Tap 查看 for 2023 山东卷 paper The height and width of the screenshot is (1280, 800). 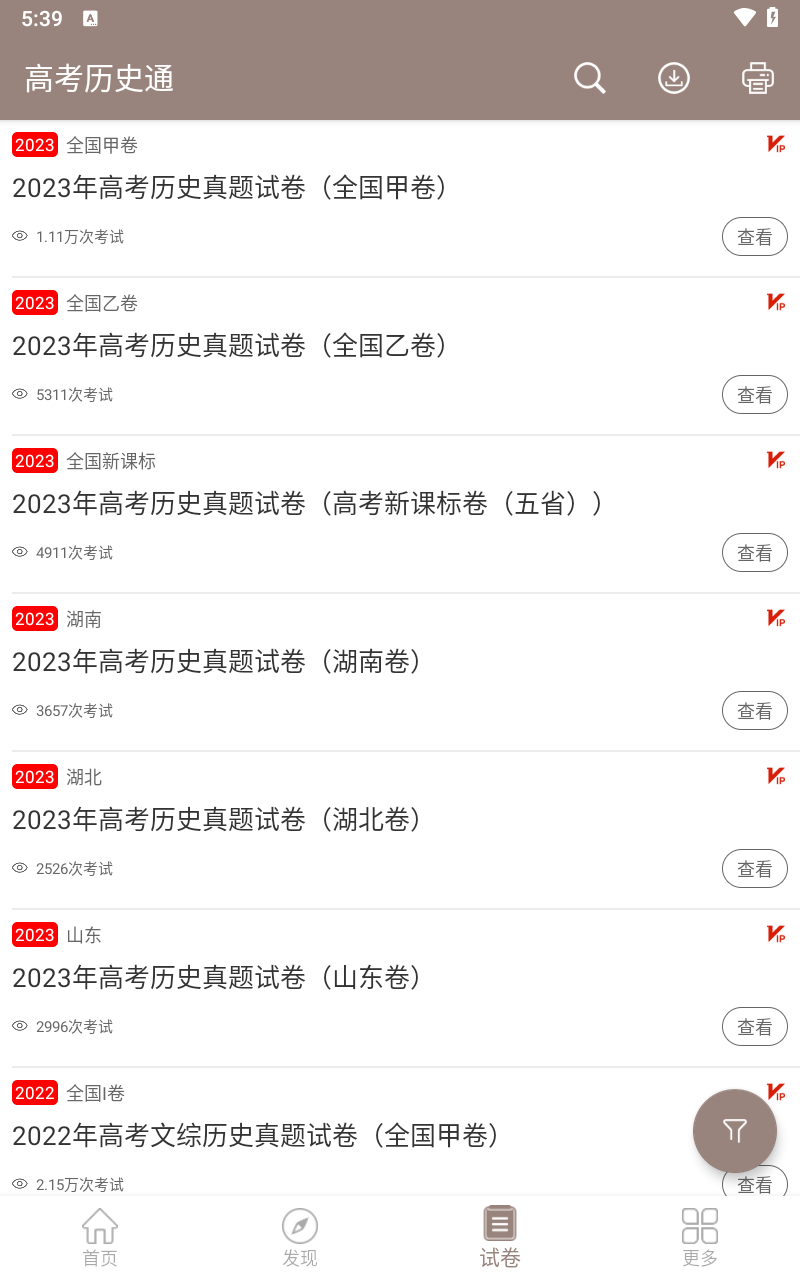(x=755, y=1027)
